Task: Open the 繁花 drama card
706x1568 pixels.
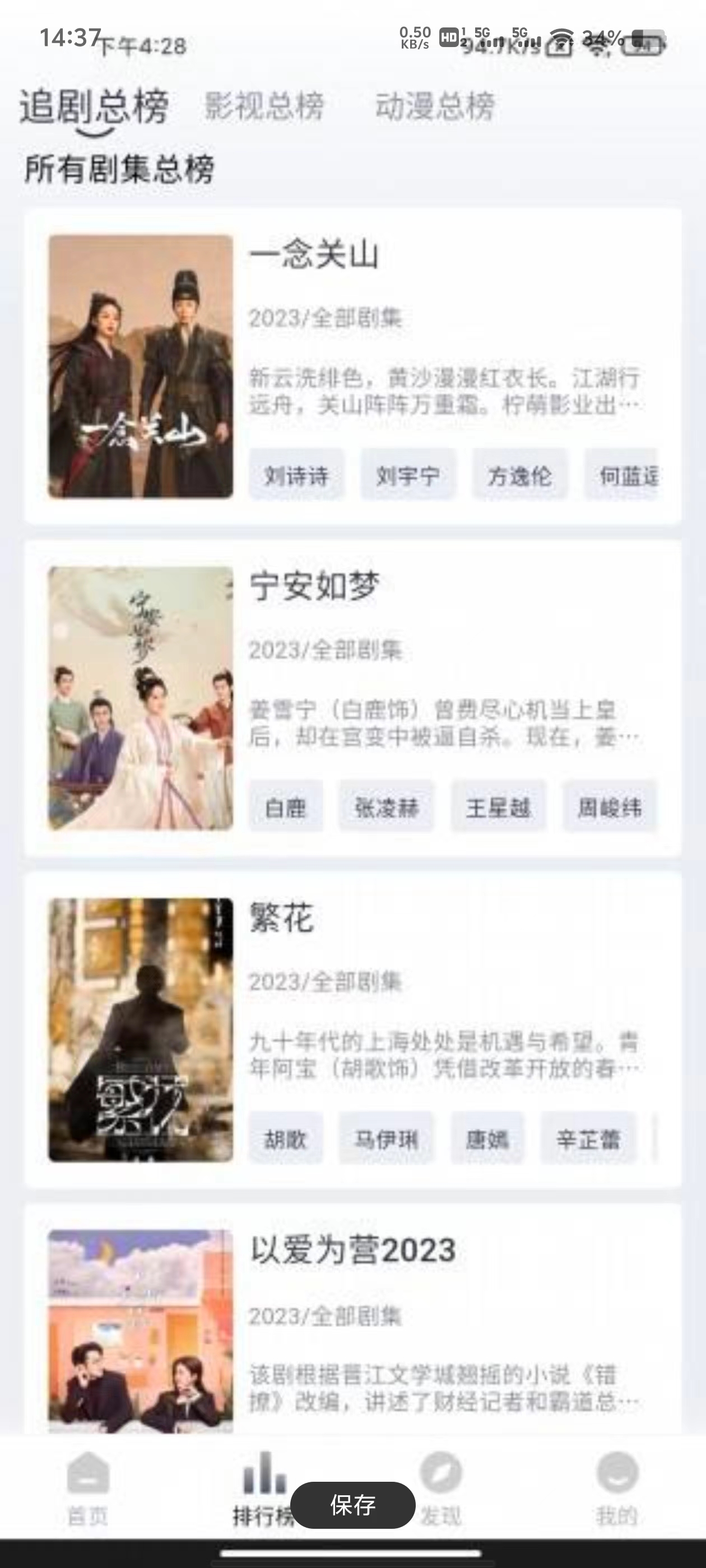Action: (x=281, y=918)
